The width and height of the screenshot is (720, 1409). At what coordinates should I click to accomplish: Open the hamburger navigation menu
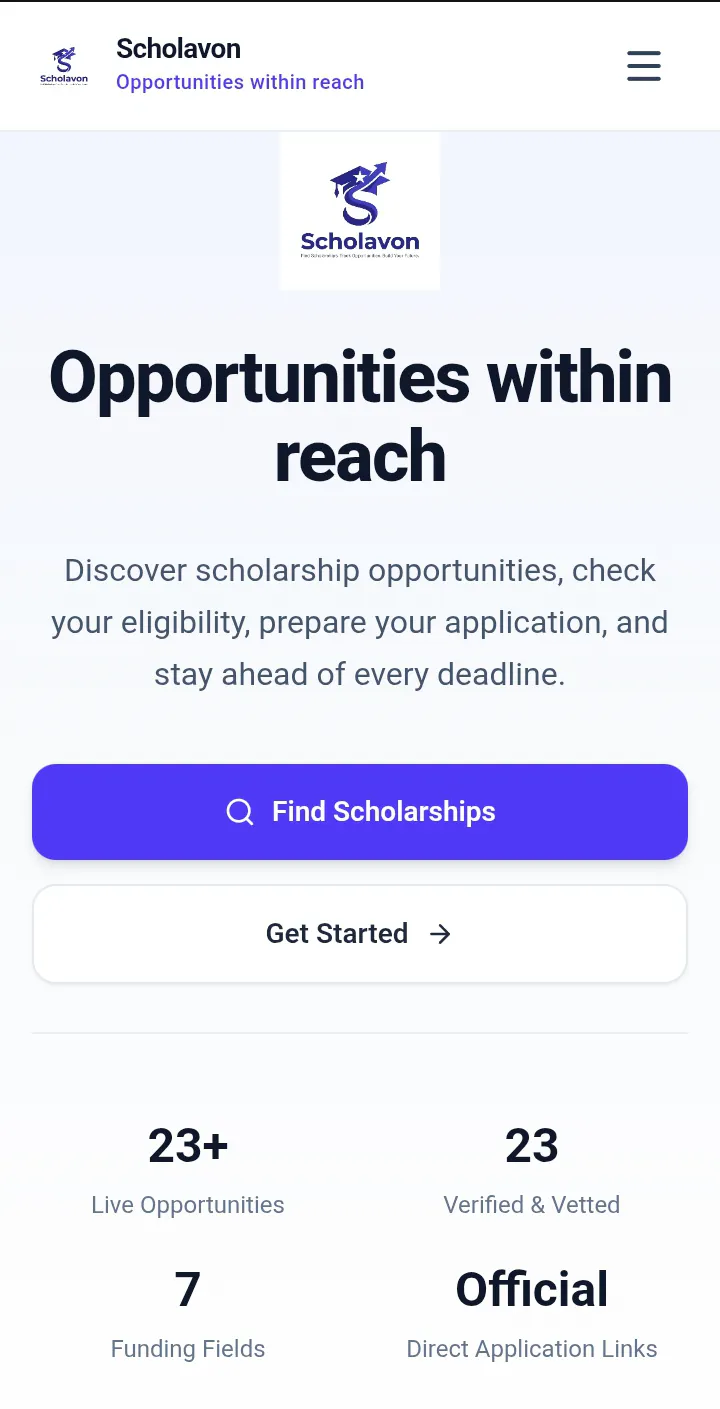(x=644, y=66)
